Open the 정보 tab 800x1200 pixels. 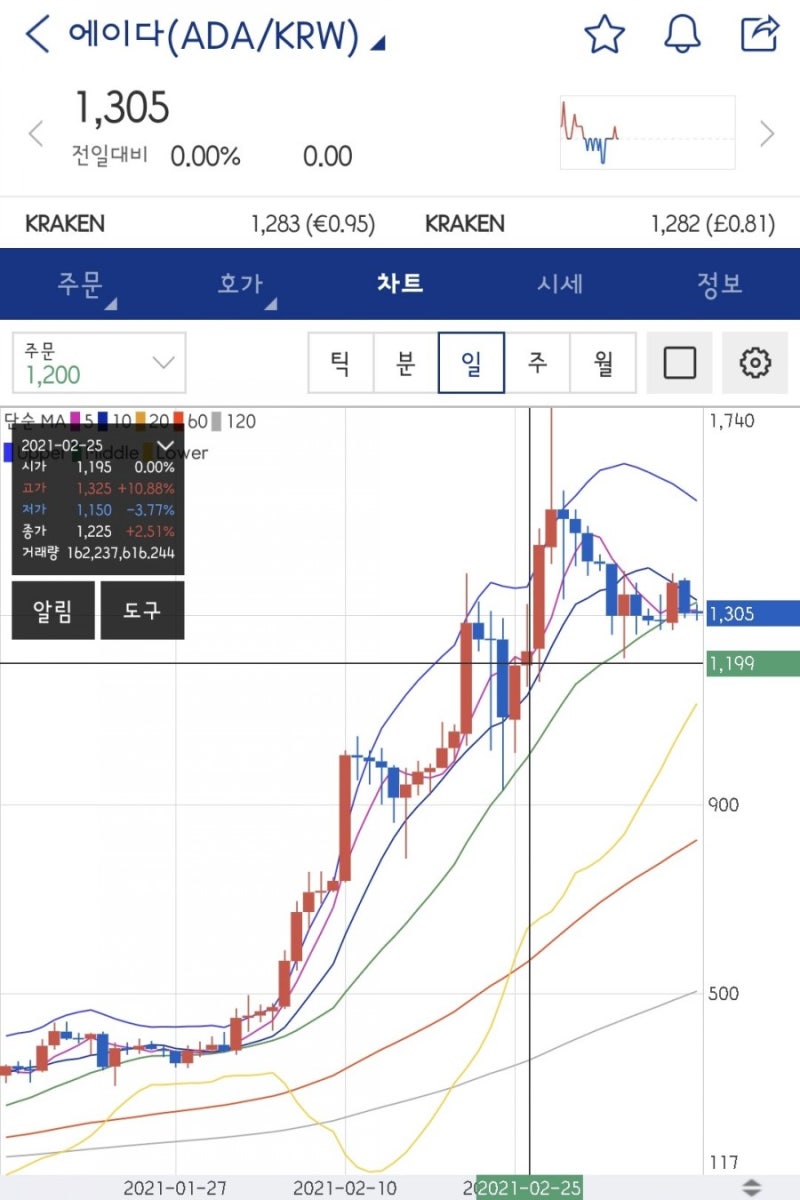[x=719, y=284]
